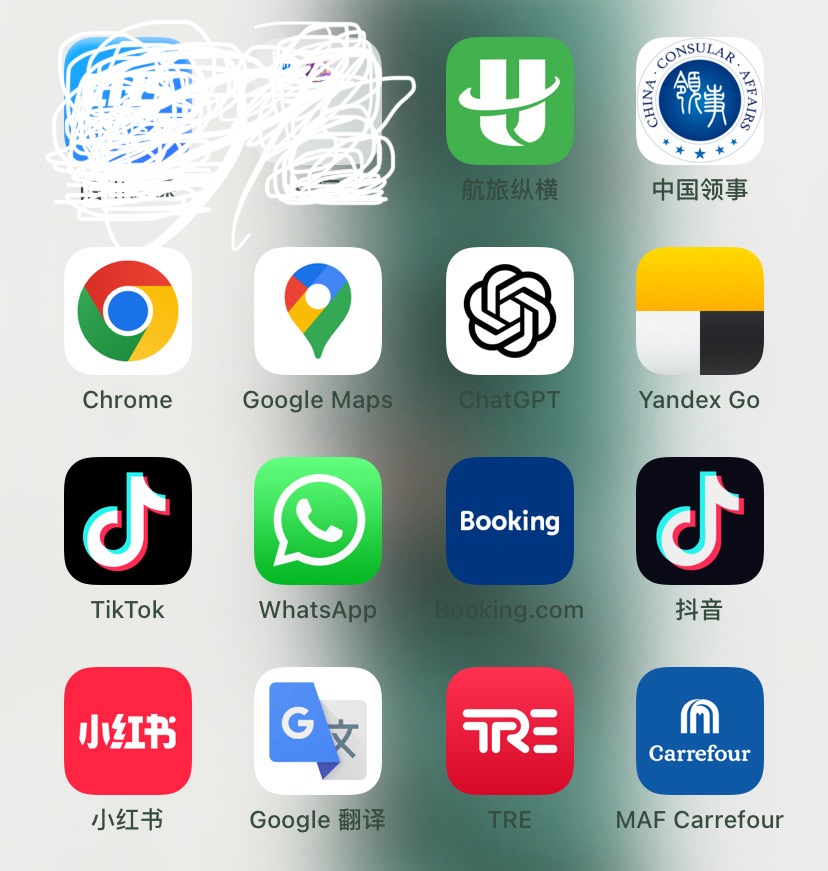This screenshot has height=871, width=828.
Task: Open Google 翻译 (Google Translate)
Action: pyautogui.click(x=318, y=731)
